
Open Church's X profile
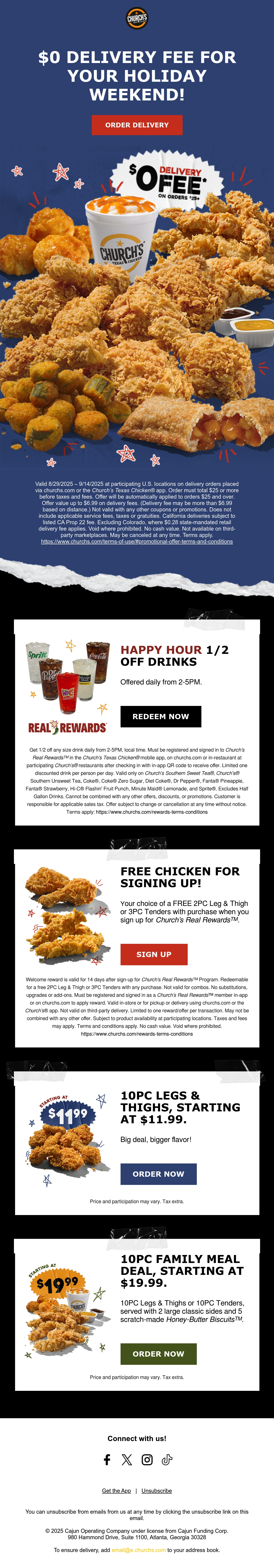pos(127,1460)
